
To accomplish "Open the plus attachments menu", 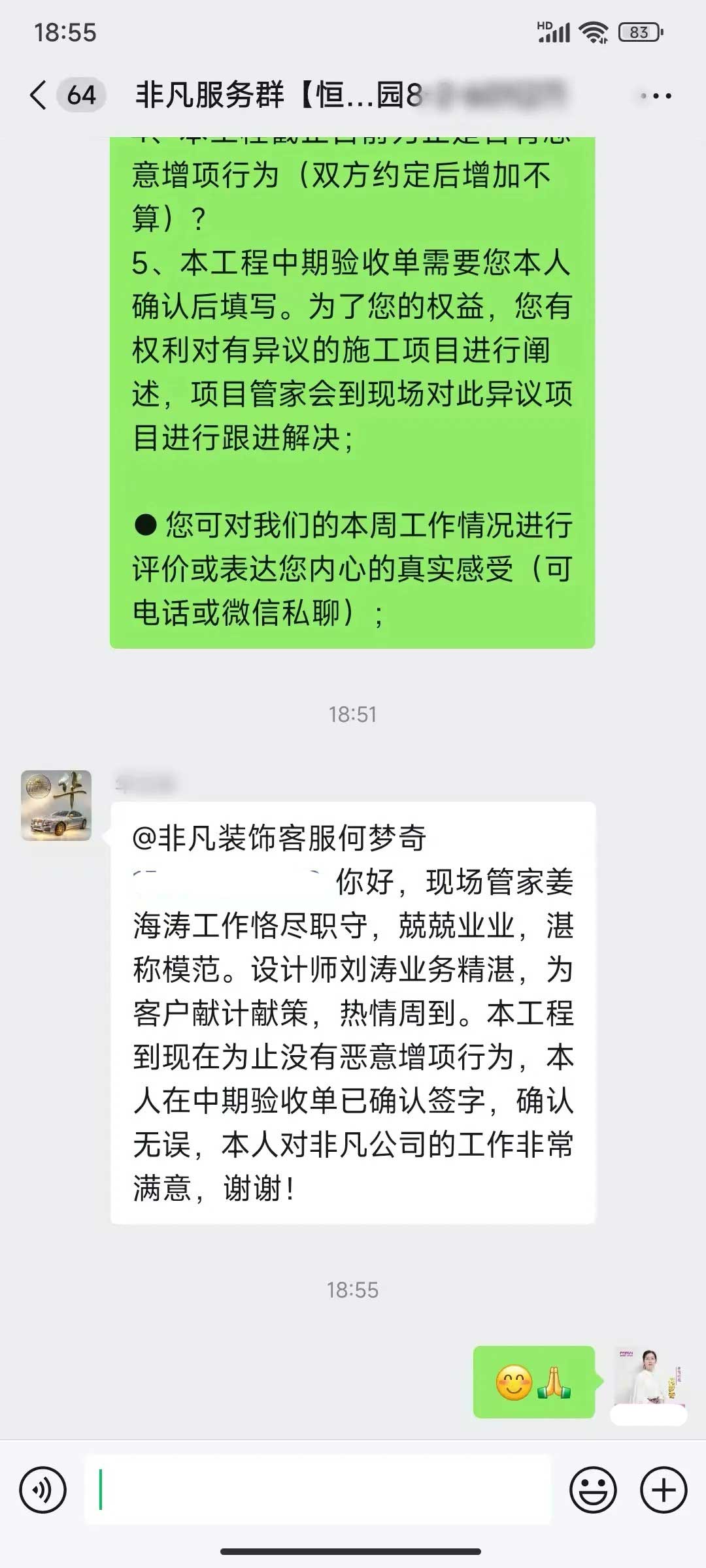I will click(x=664, y=1490).
